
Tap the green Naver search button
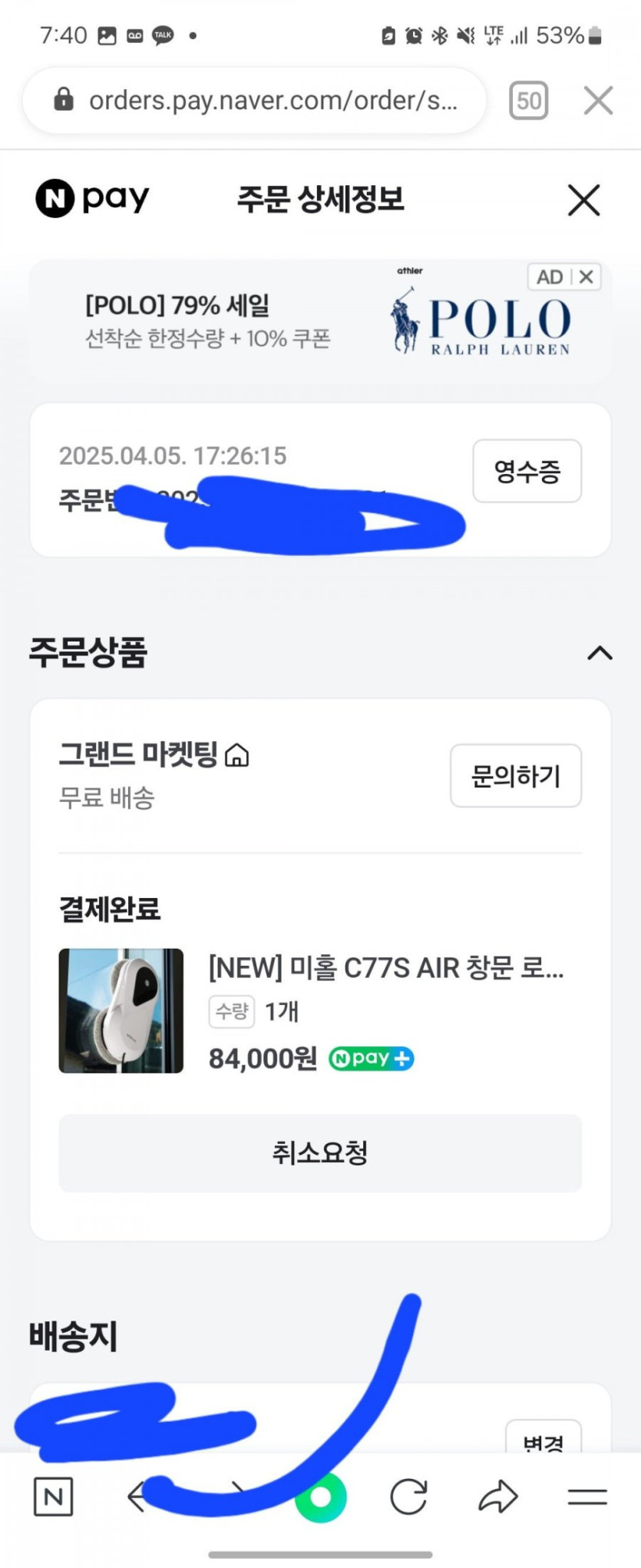[x=321, y=1497]
